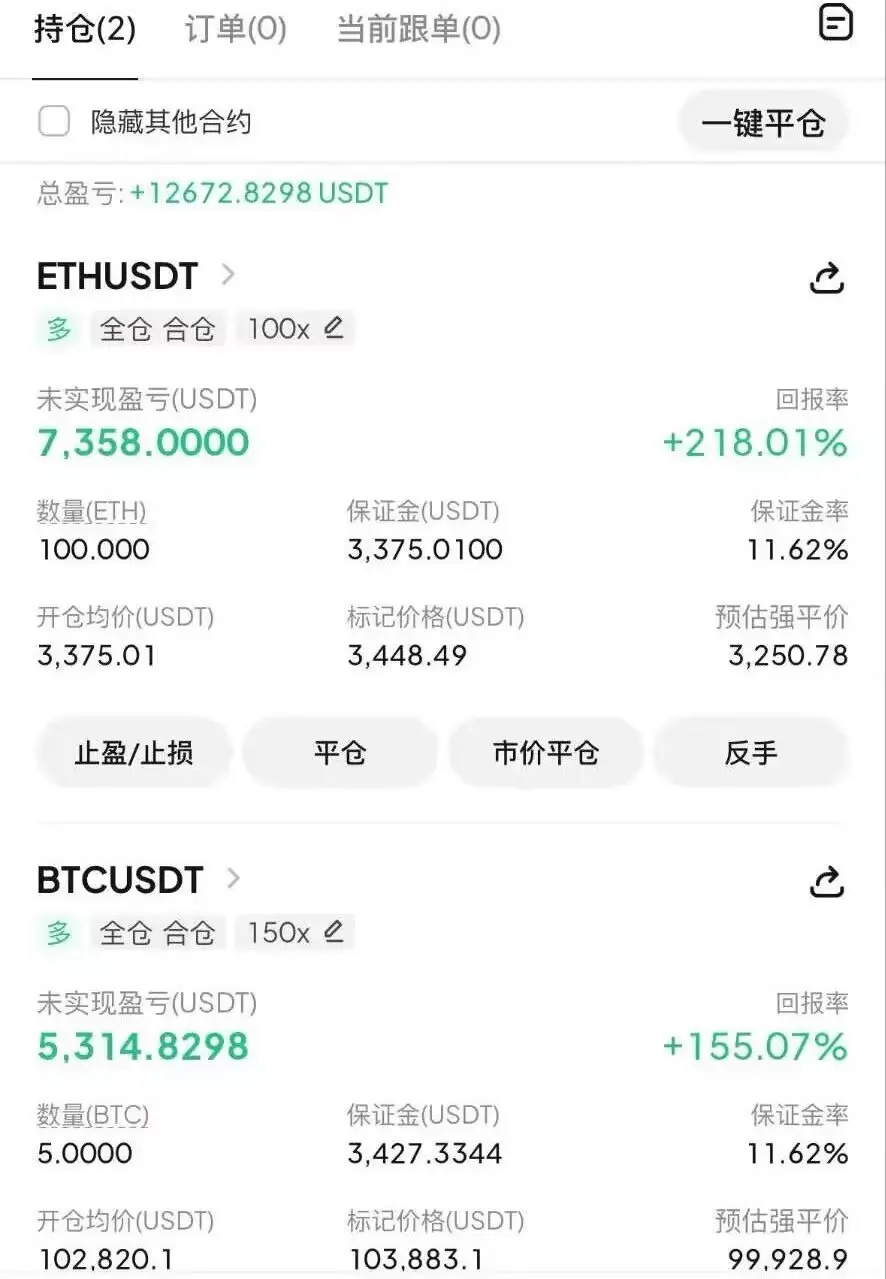
Task: Switch to the 当前跟单(0) tab
Action: (418, 29)
